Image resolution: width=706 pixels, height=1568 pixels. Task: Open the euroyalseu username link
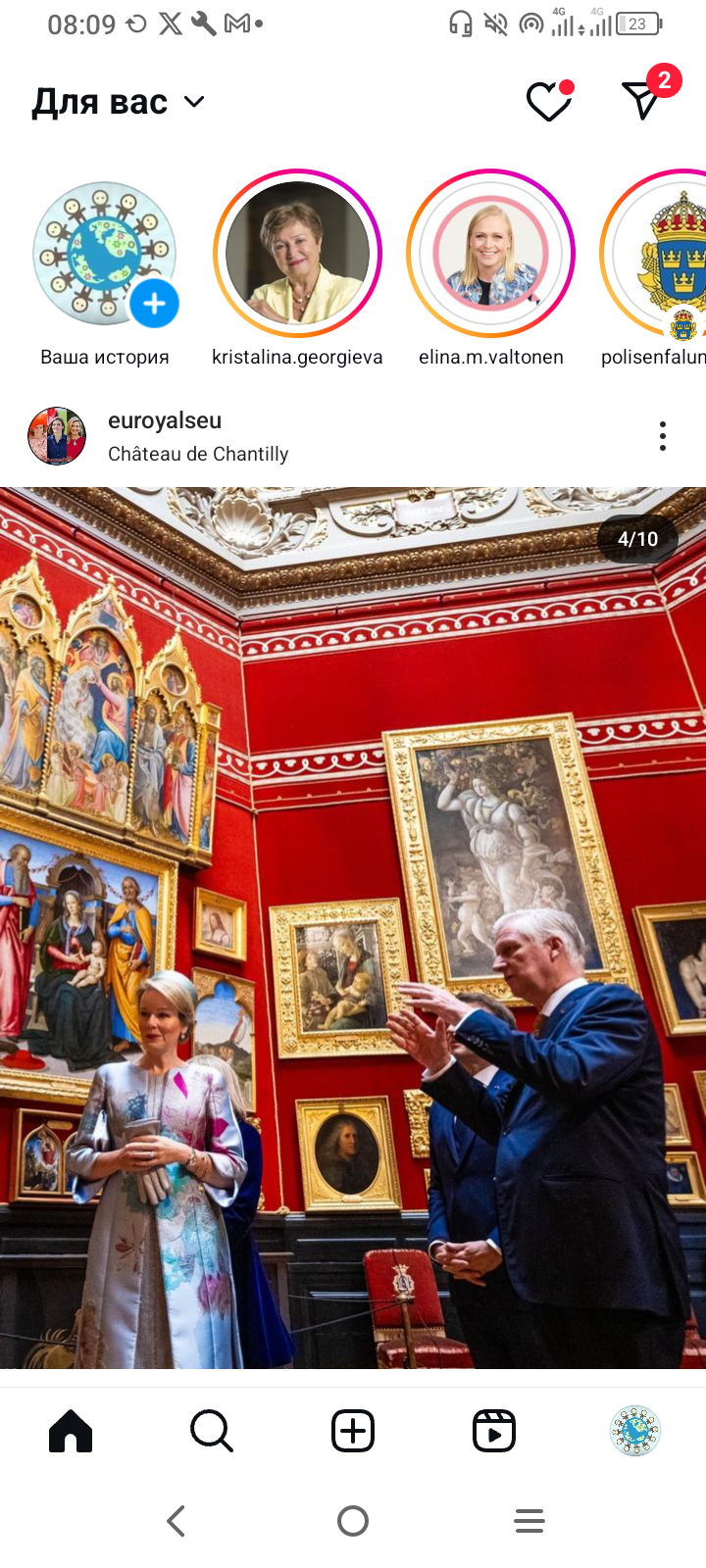point(165,420)
